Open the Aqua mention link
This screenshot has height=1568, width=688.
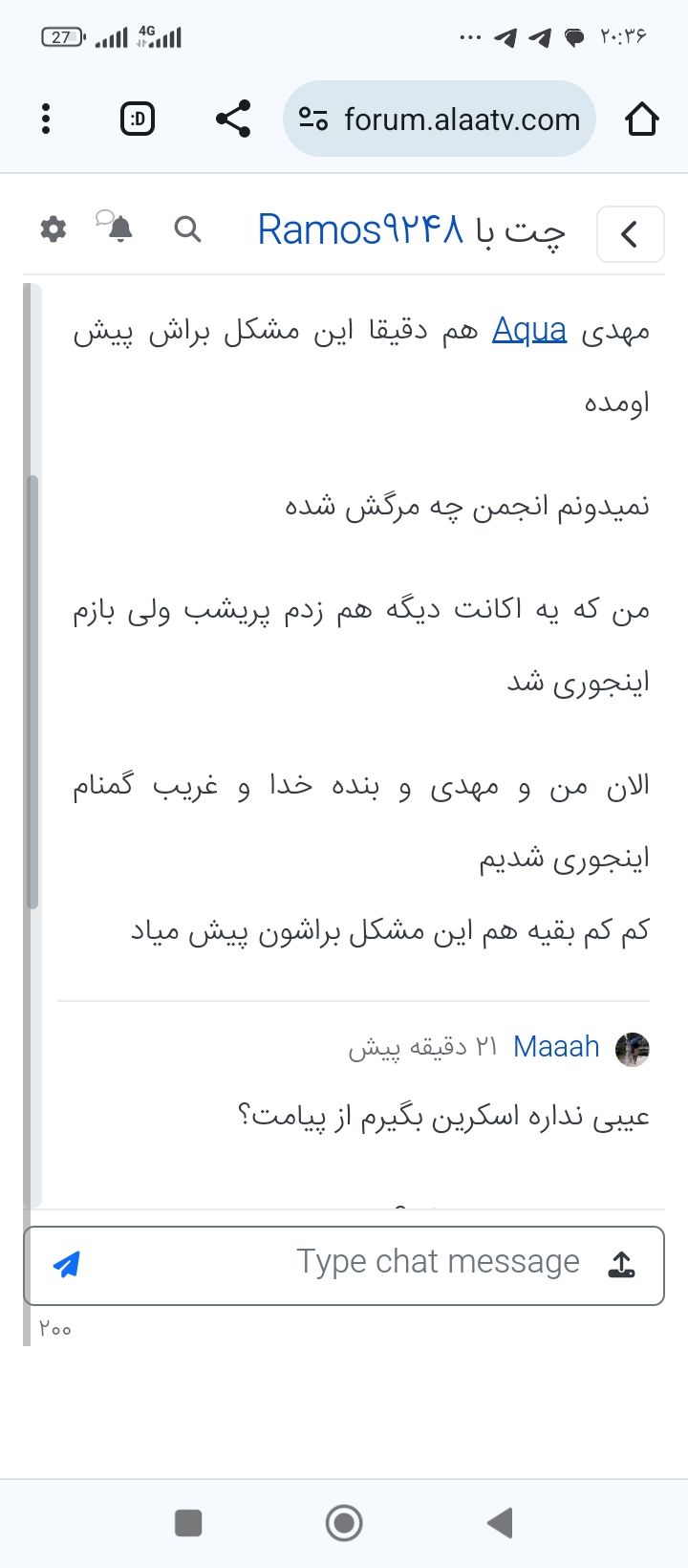point(529,331)
